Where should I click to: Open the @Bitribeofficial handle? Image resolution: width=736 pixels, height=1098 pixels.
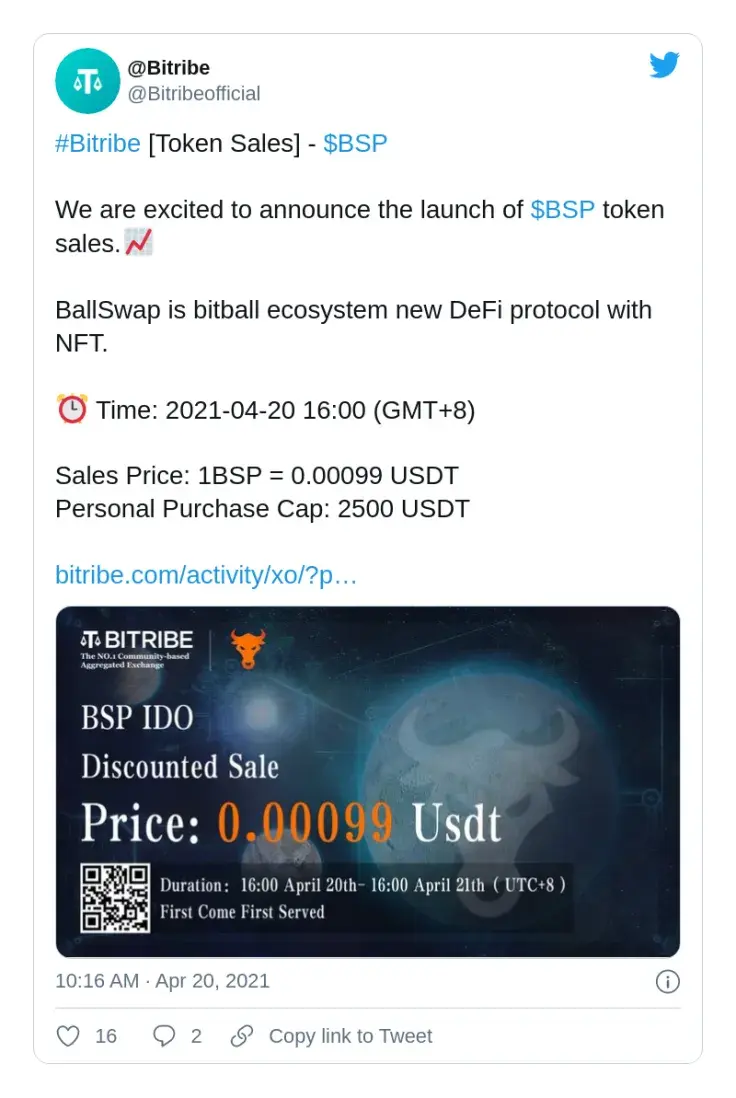pyautogui.click(x=193, y=94)
